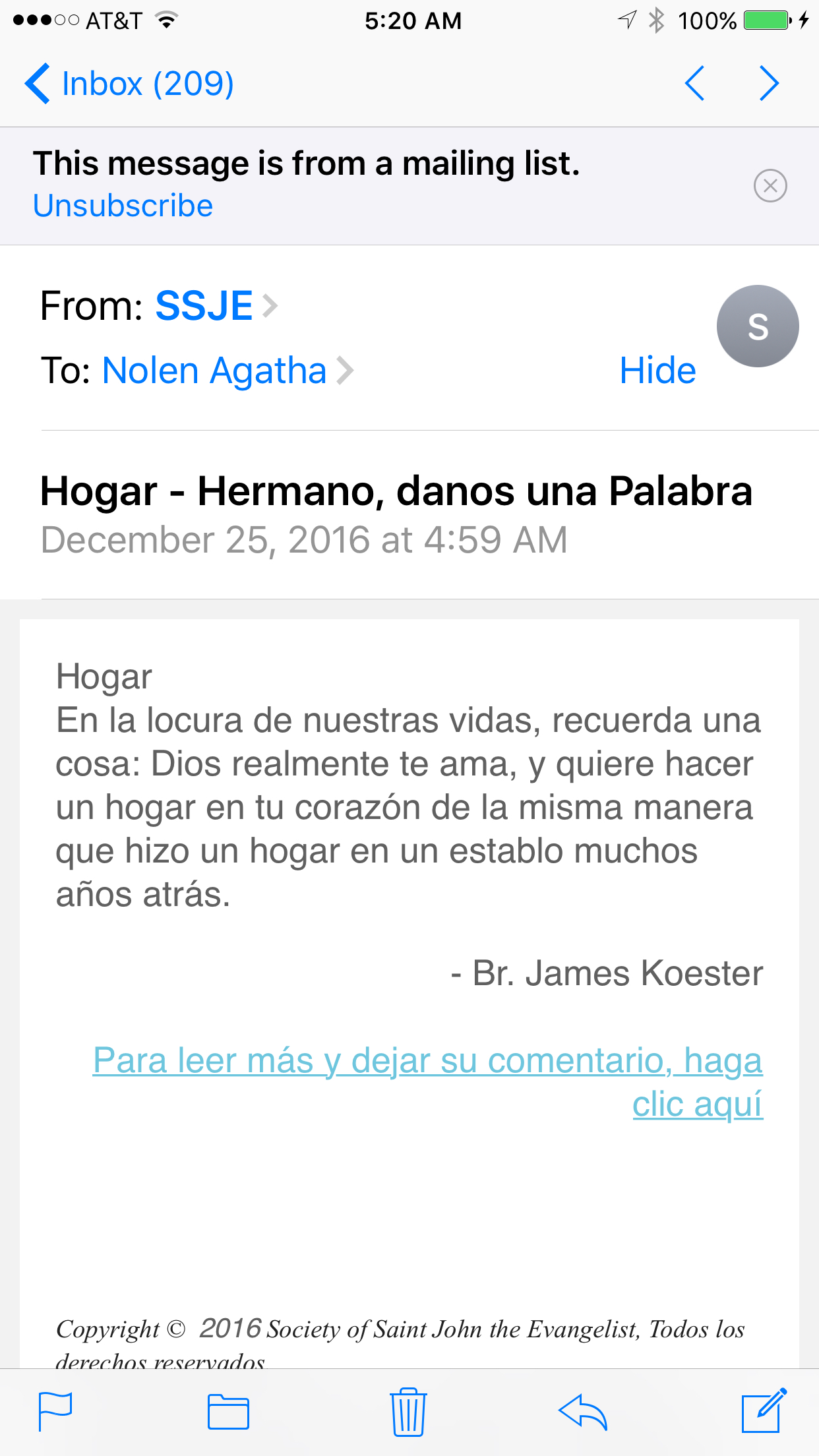The image size is (819, 1456).
Task: Move message to a folder
Action: pos(228,1412)
